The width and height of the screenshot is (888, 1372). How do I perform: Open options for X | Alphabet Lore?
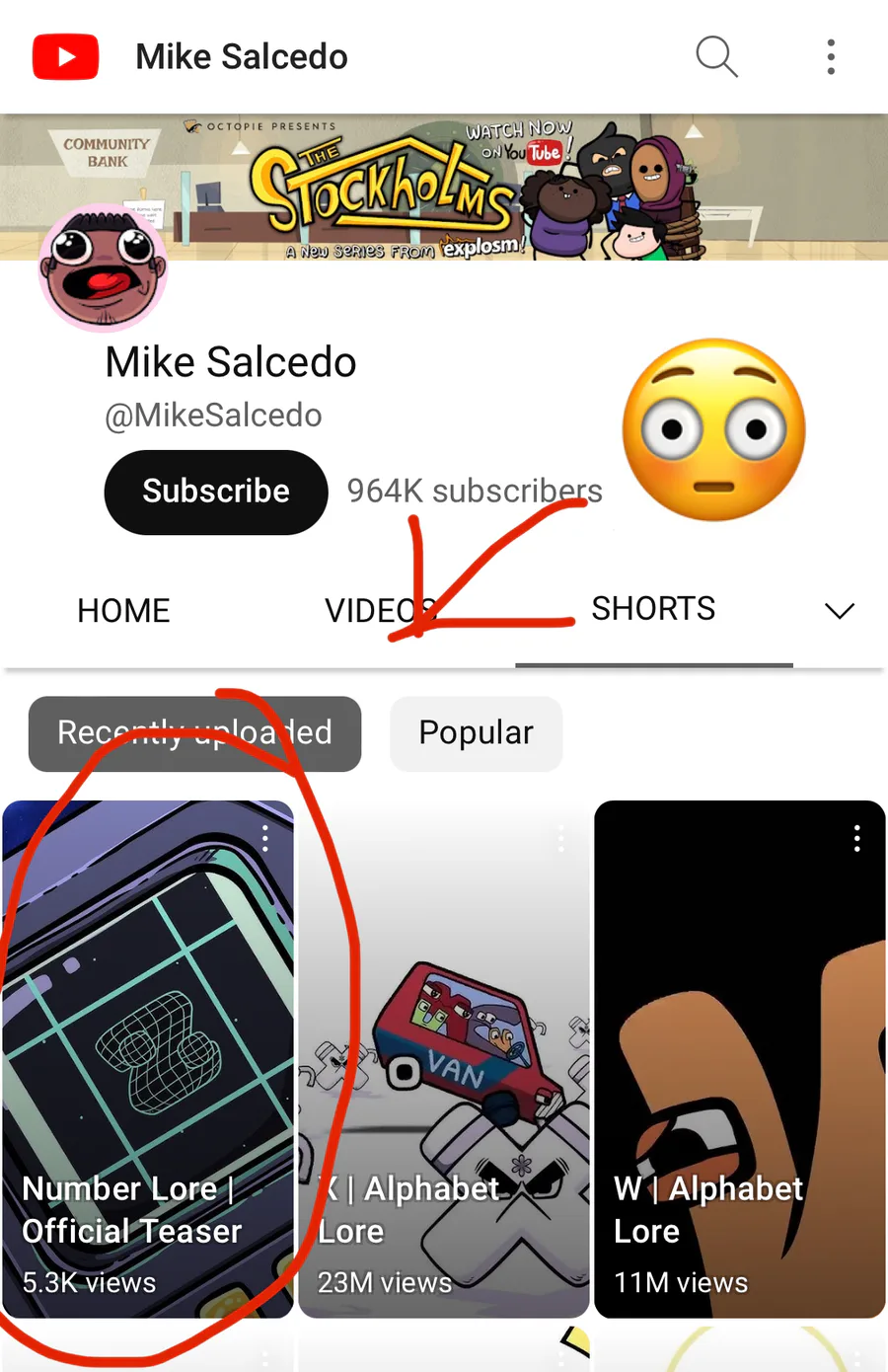[x=560, y=839]
